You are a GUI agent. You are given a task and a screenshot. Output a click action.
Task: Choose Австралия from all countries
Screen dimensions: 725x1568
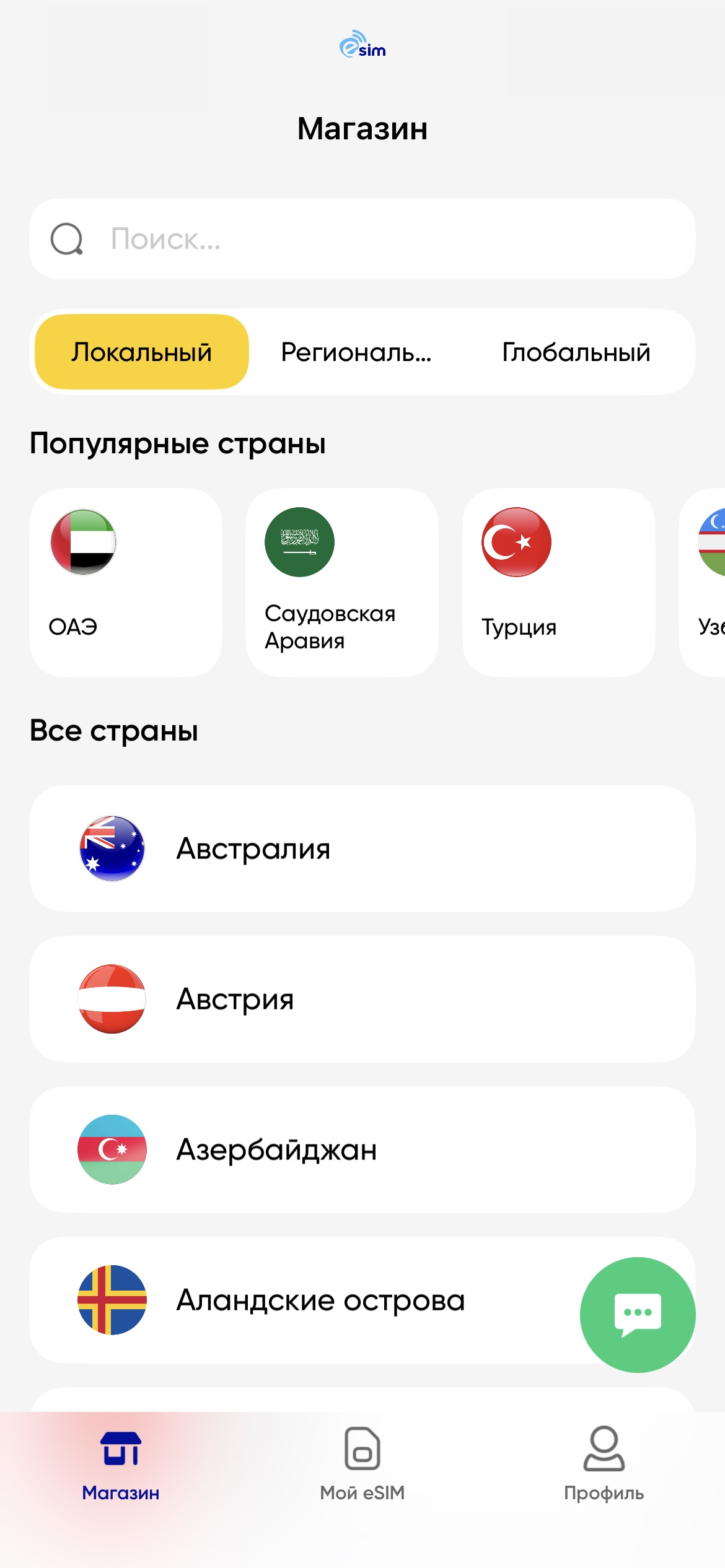click(x=362, y=848)
